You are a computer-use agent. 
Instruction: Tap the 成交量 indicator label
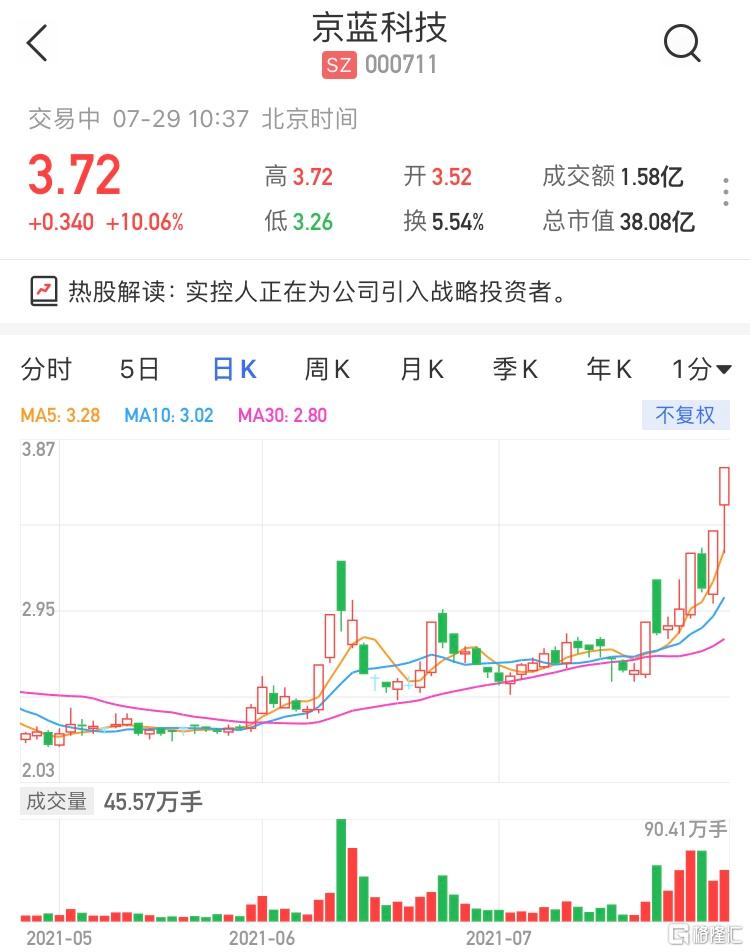(56, 801)
